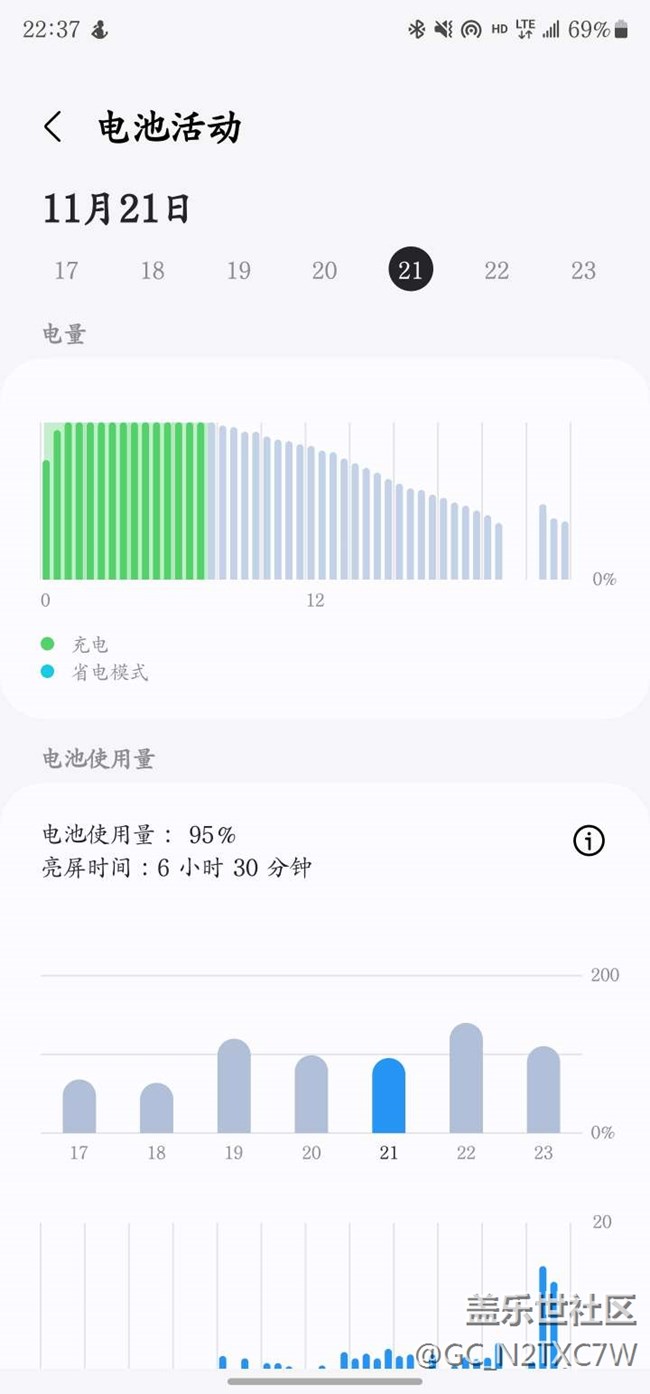Open the battery usage info icon
This screenshot has height=1394, width=650.
pyautogui.click(x=589, y=841)
